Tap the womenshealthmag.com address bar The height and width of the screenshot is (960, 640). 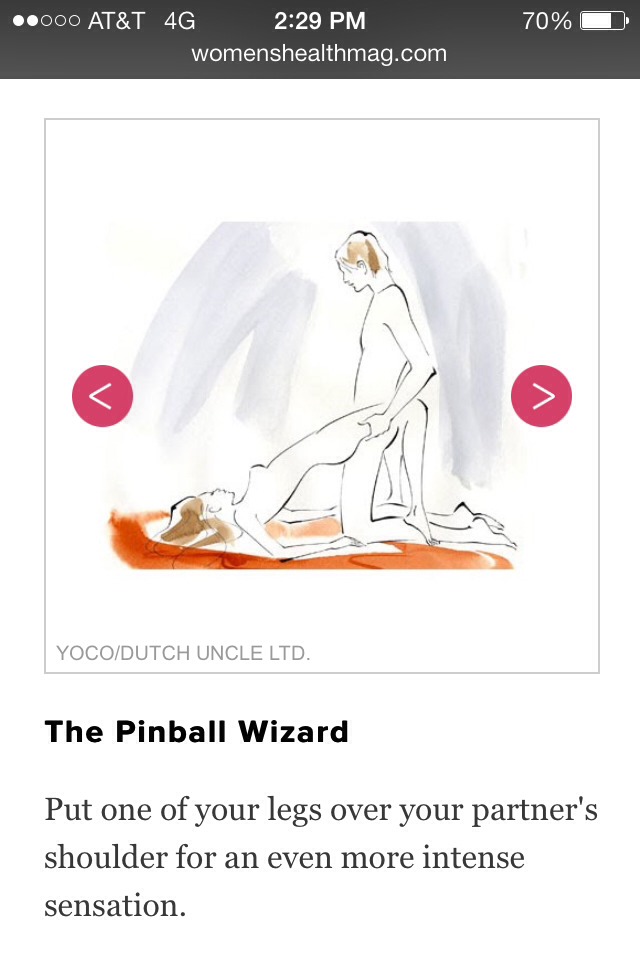click(319, 54)
